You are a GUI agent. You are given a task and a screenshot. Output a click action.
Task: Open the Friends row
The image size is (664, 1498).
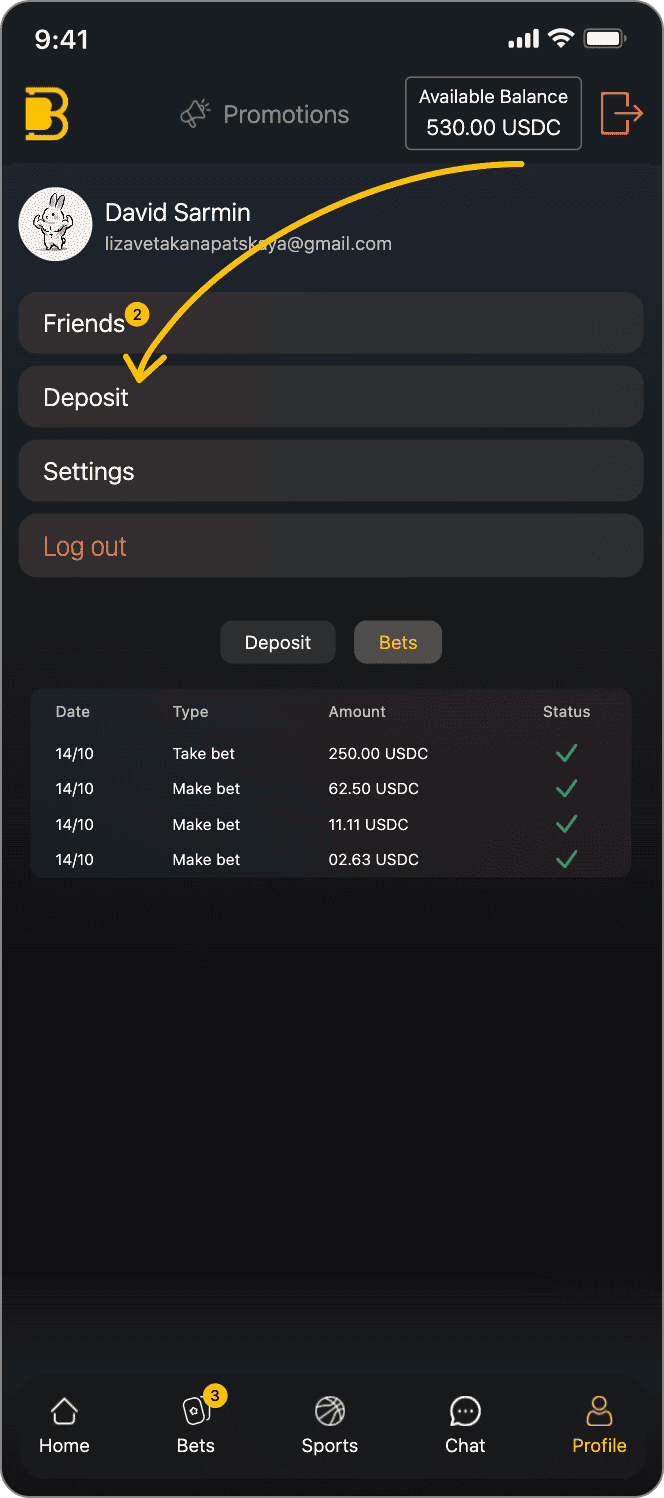(x=330, y=323)
